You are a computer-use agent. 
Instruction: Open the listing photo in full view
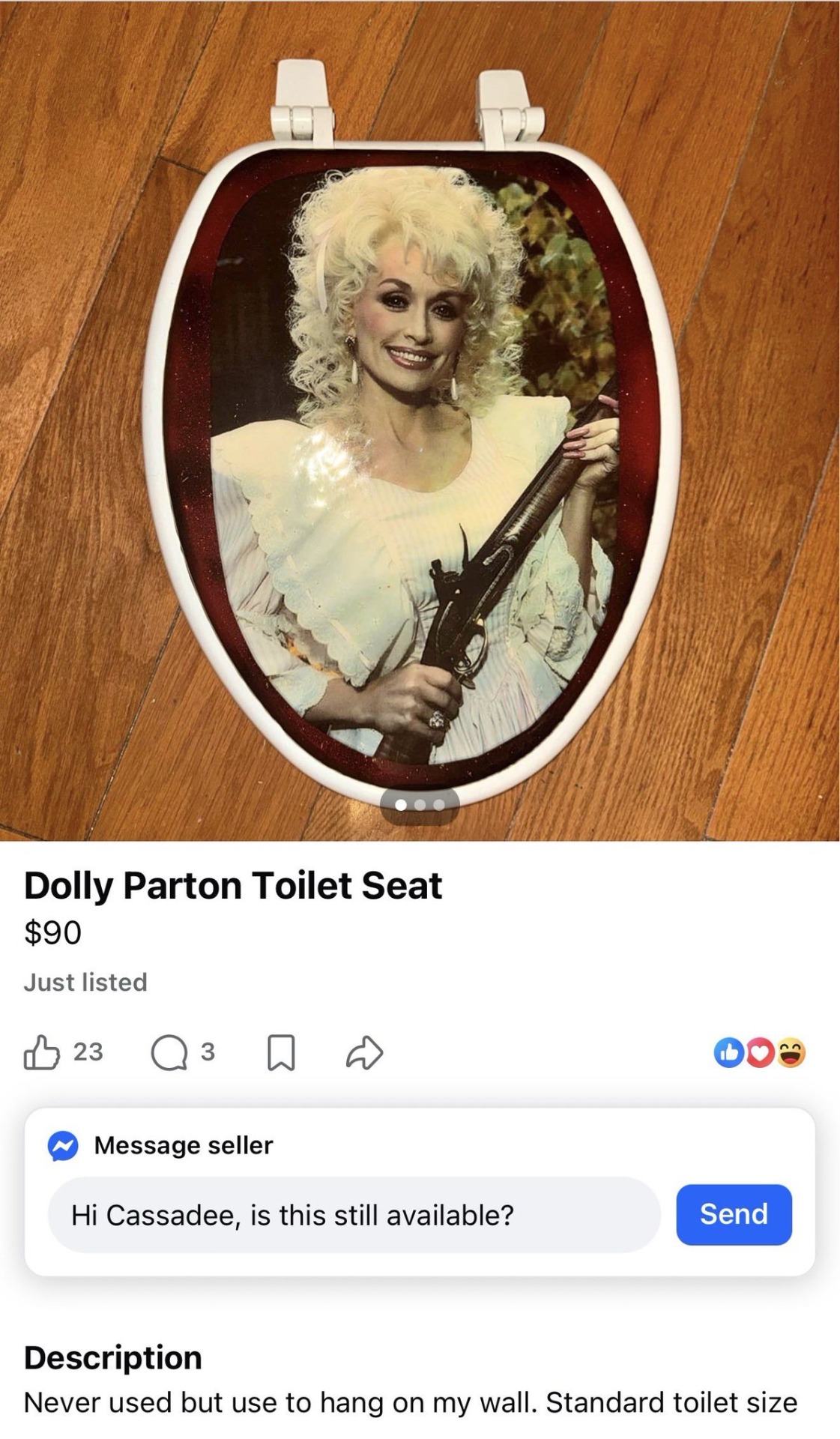click(x=420, y=420)
